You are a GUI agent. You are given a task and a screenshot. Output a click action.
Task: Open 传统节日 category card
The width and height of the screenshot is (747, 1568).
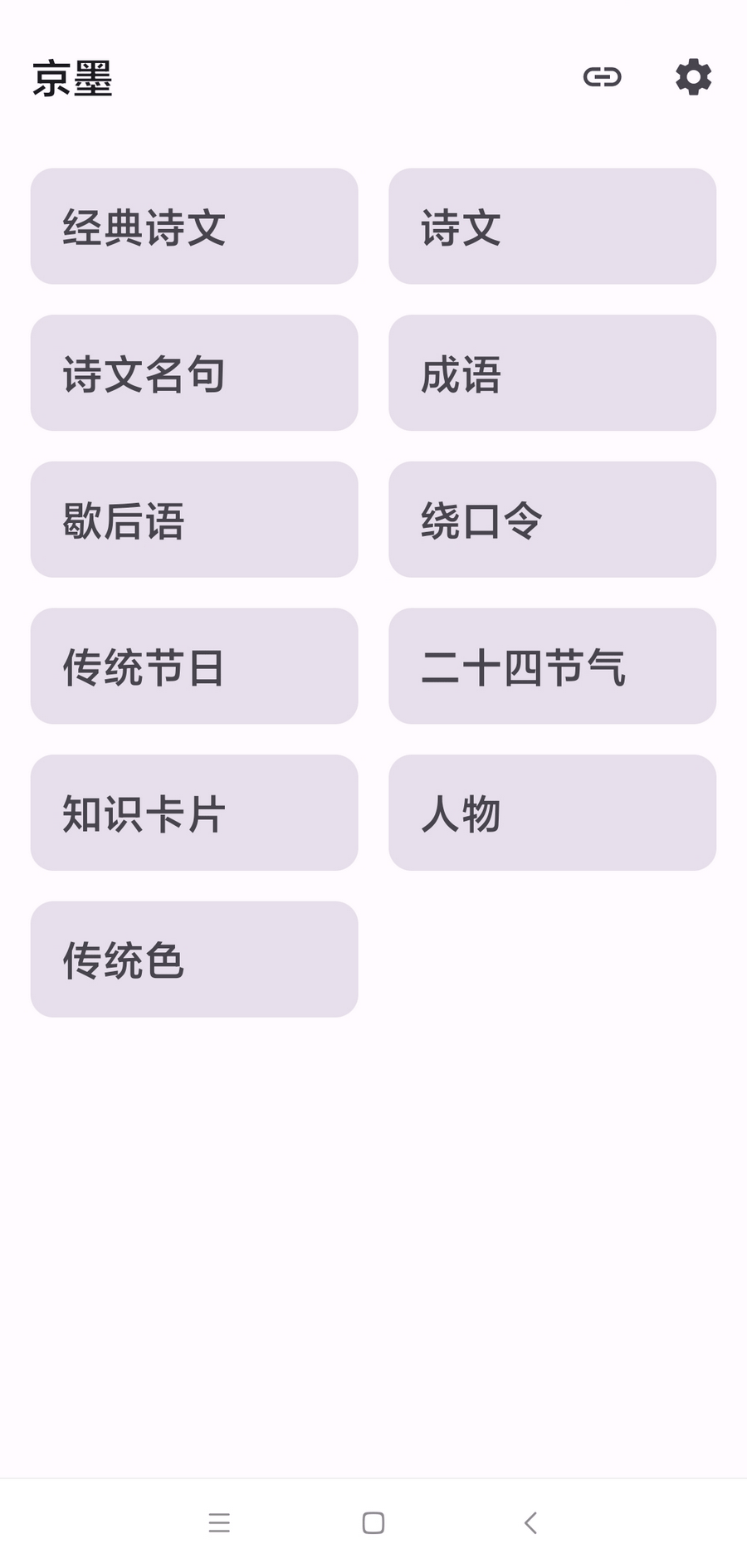[x=193, y=667]
